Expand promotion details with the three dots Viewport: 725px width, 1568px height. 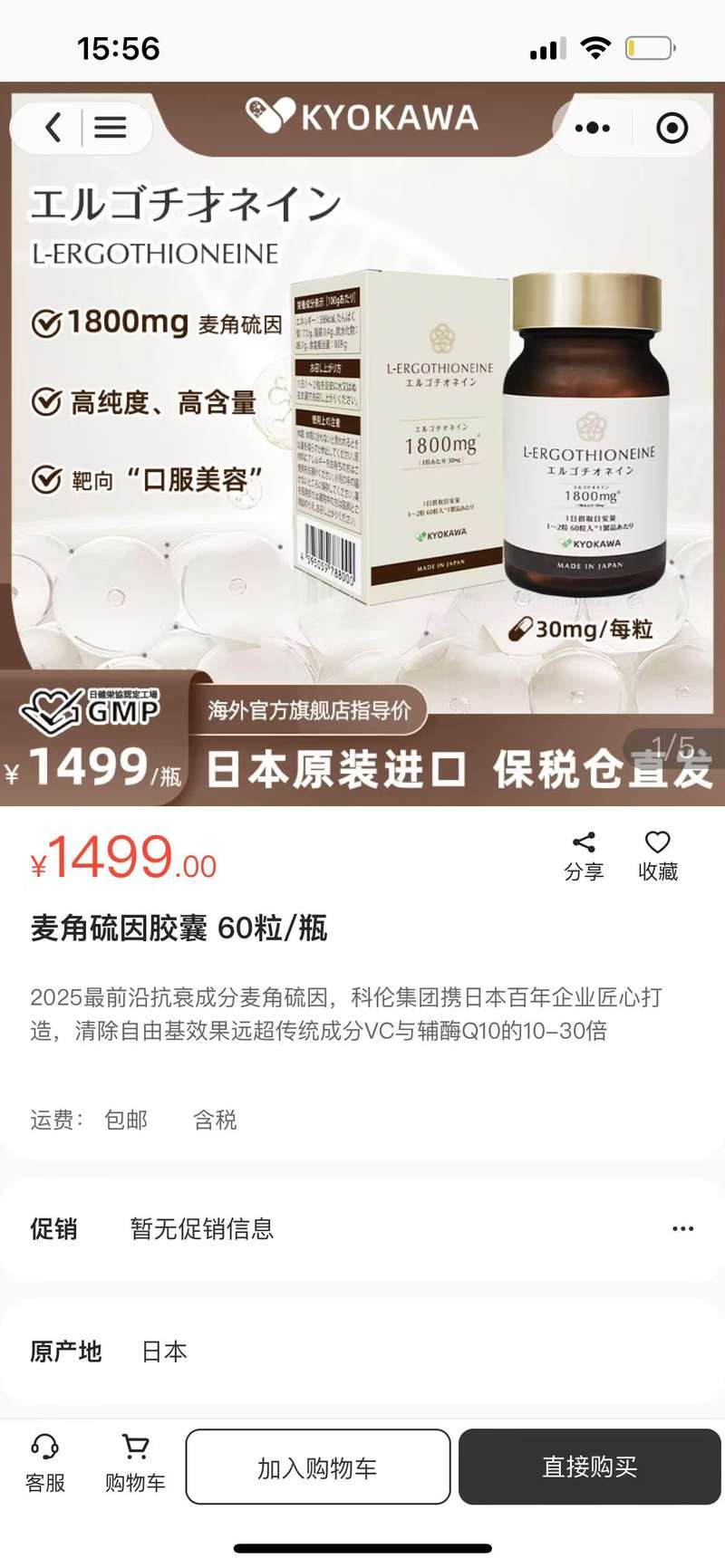[x=682, y=1229]
